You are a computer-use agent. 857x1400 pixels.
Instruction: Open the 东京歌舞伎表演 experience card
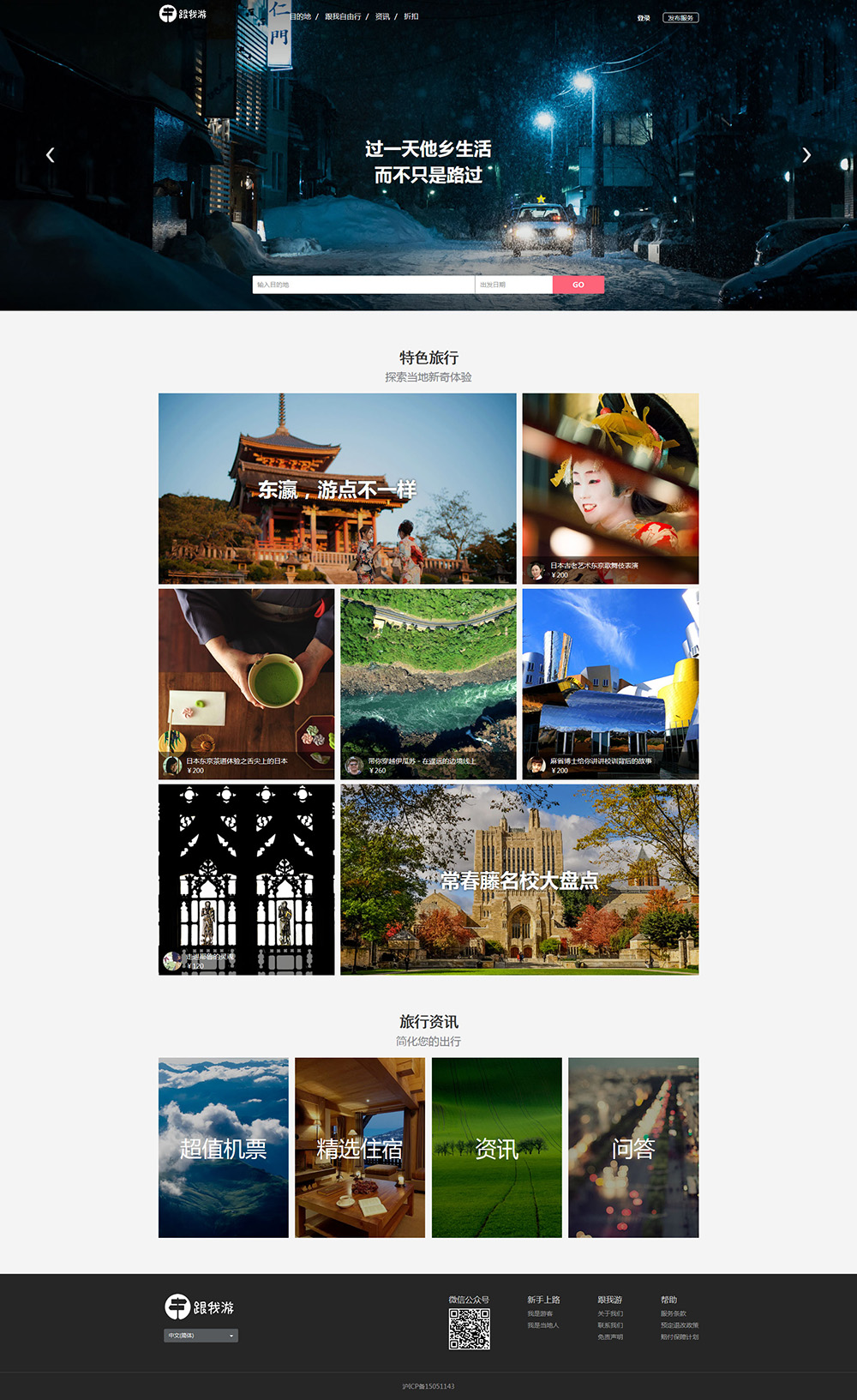[x=610, y=489]
